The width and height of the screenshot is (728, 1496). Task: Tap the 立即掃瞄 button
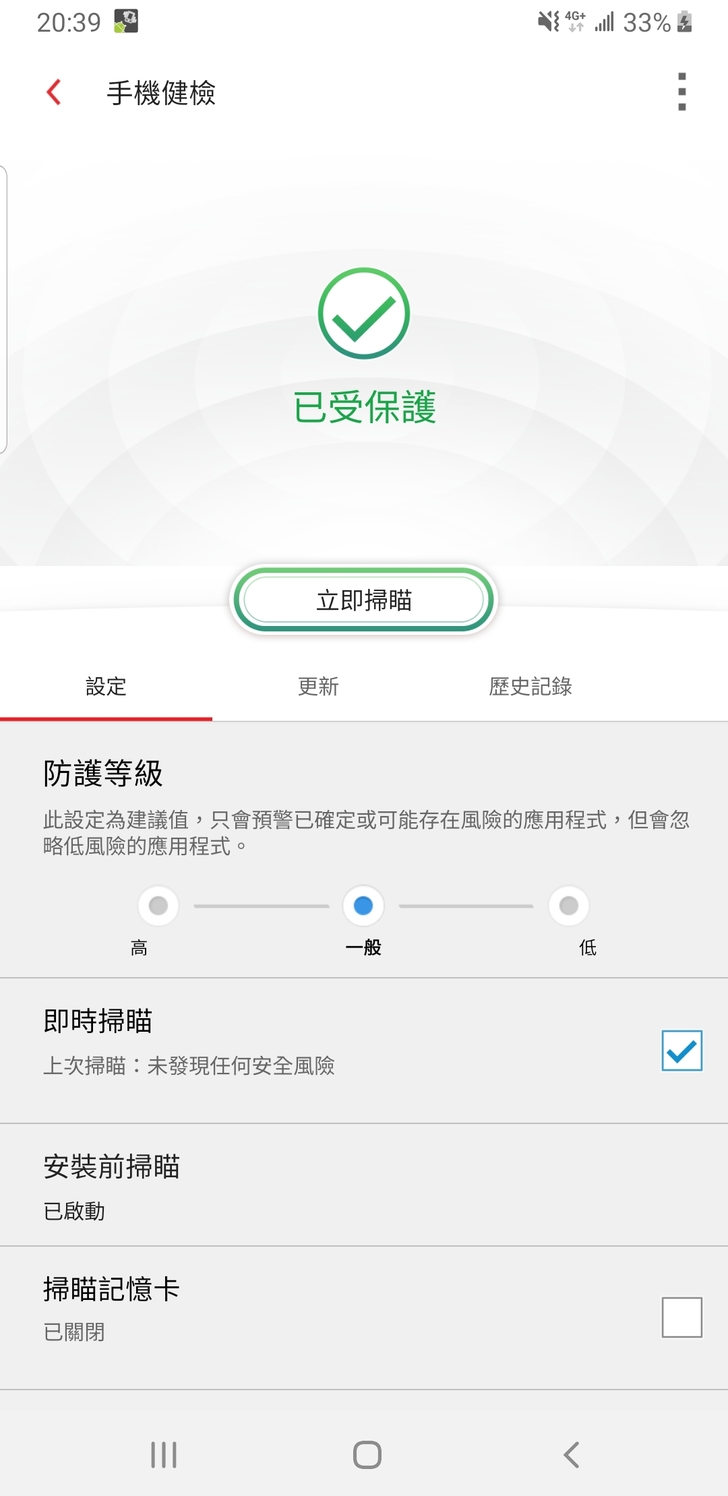tap(364, 600)
